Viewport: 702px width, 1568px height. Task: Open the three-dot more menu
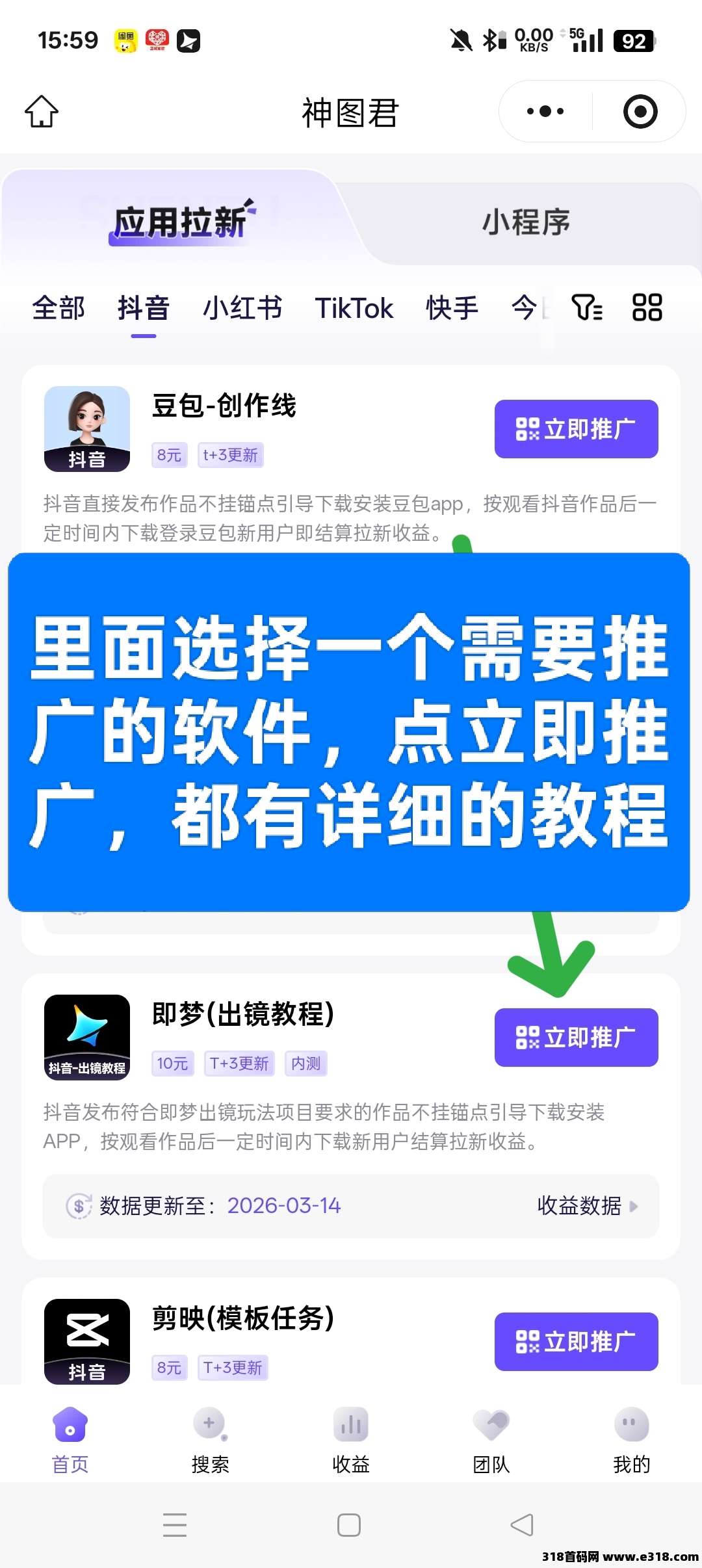point(545,112)
